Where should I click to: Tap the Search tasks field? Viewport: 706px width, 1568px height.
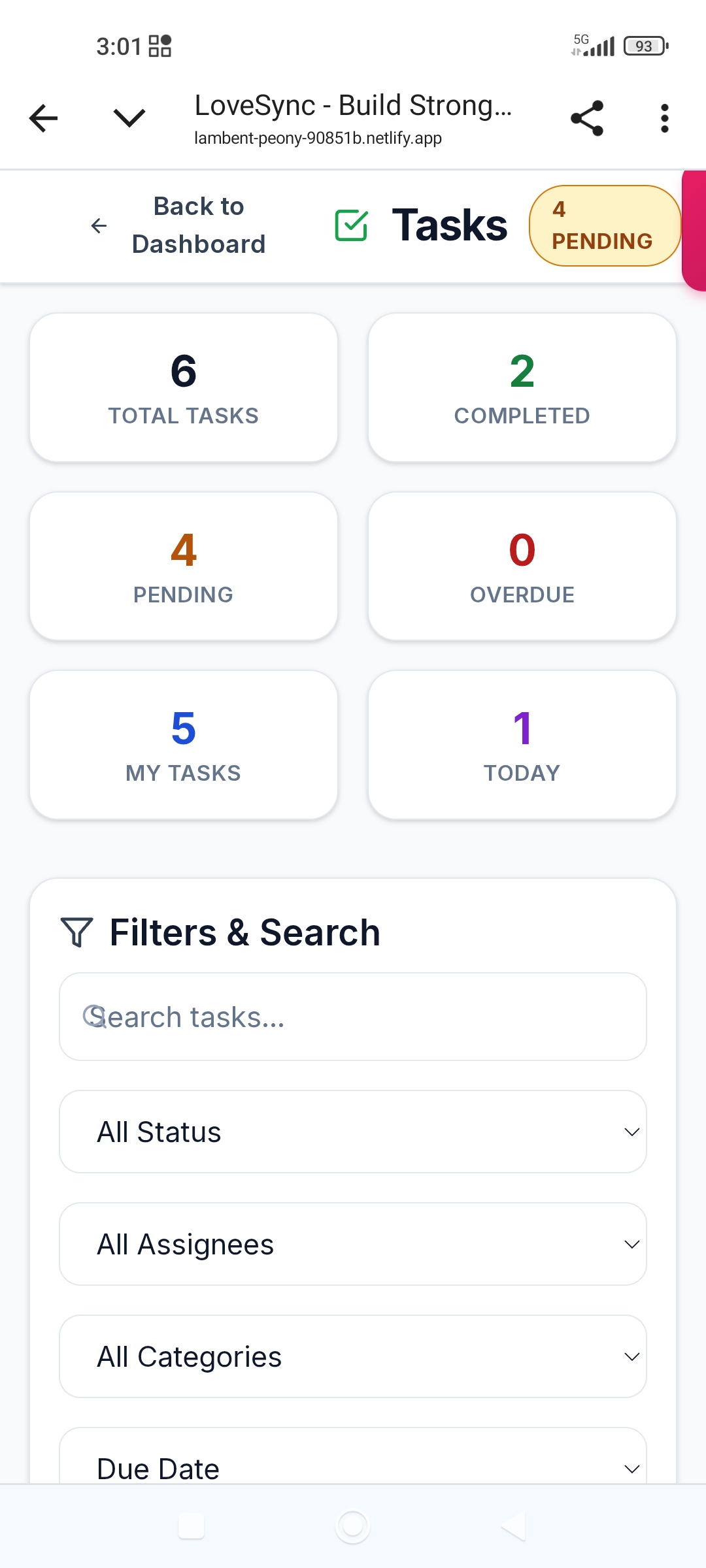(353, 1017)
